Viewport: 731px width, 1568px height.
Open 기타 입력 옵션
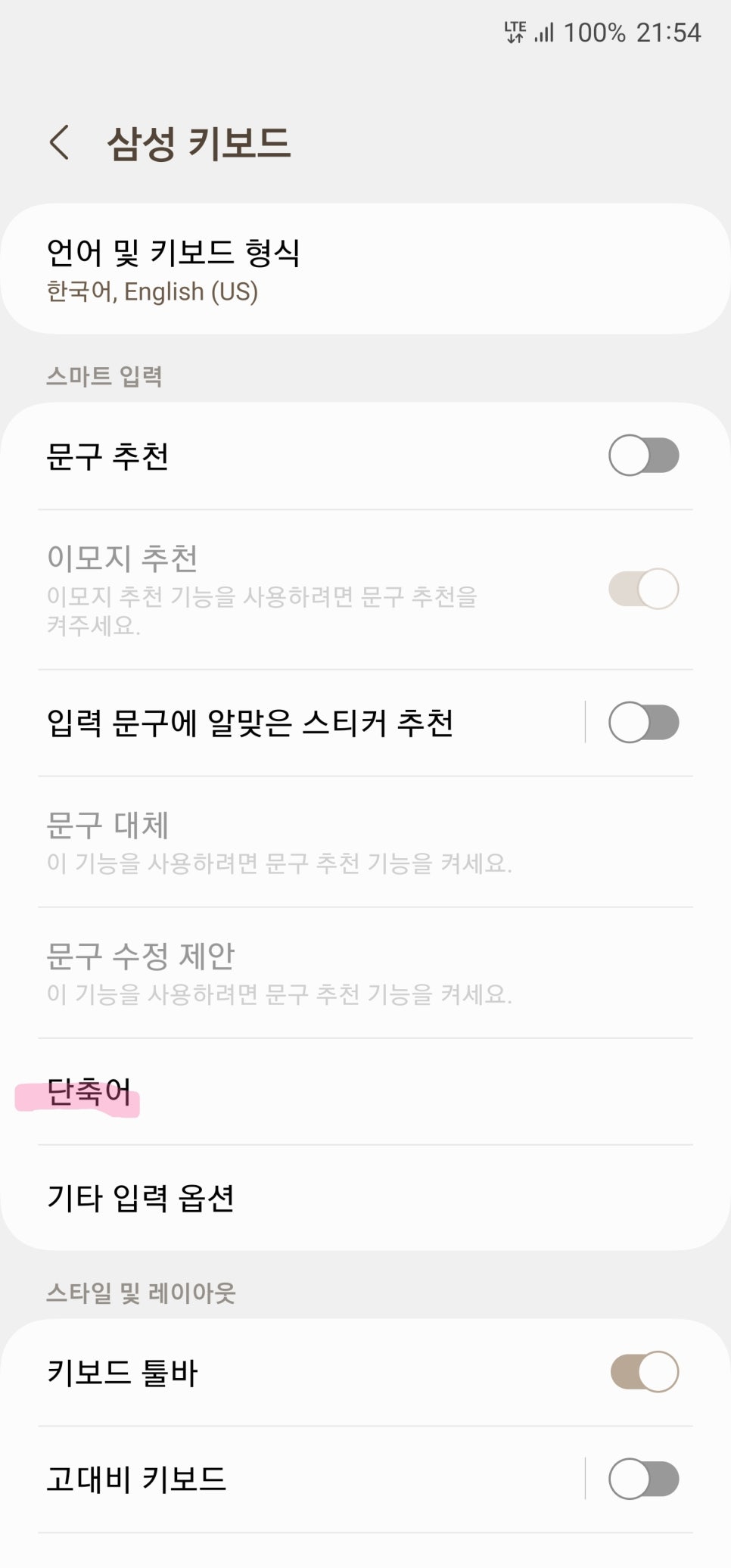pos(303,1198)
